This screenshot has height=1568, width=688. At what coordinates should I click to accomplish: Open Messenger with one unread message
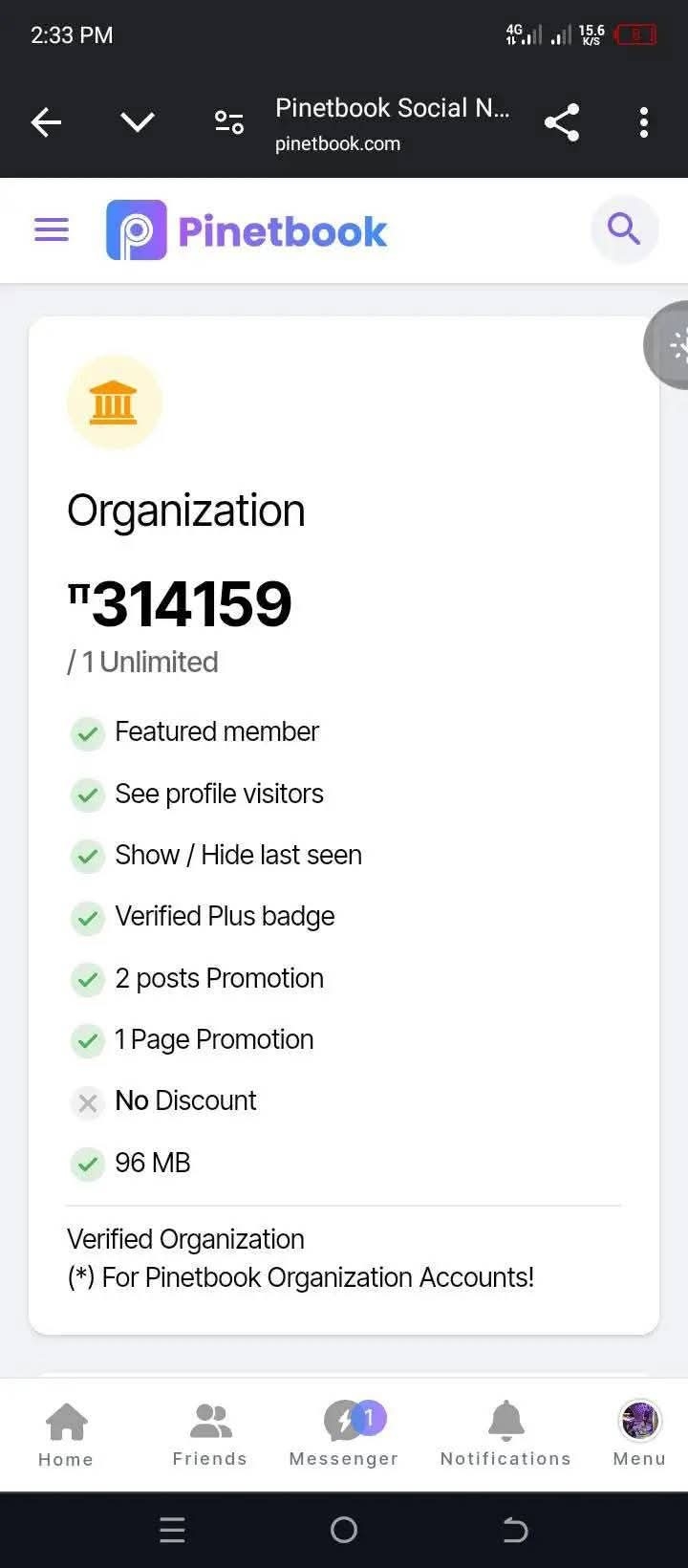click(344, 1433)
